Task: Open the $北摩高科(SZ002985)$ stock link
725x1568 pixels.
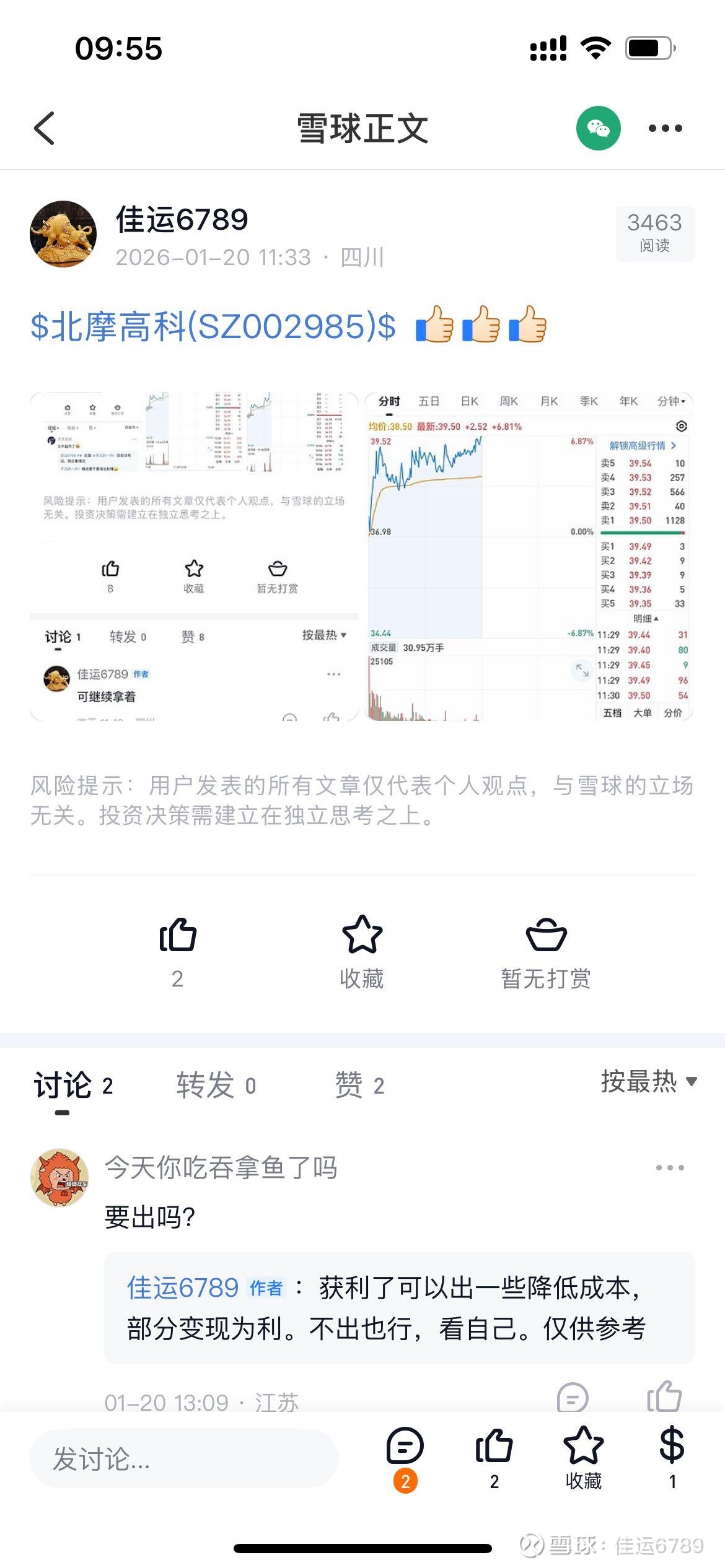Action: tap(211, 327)
